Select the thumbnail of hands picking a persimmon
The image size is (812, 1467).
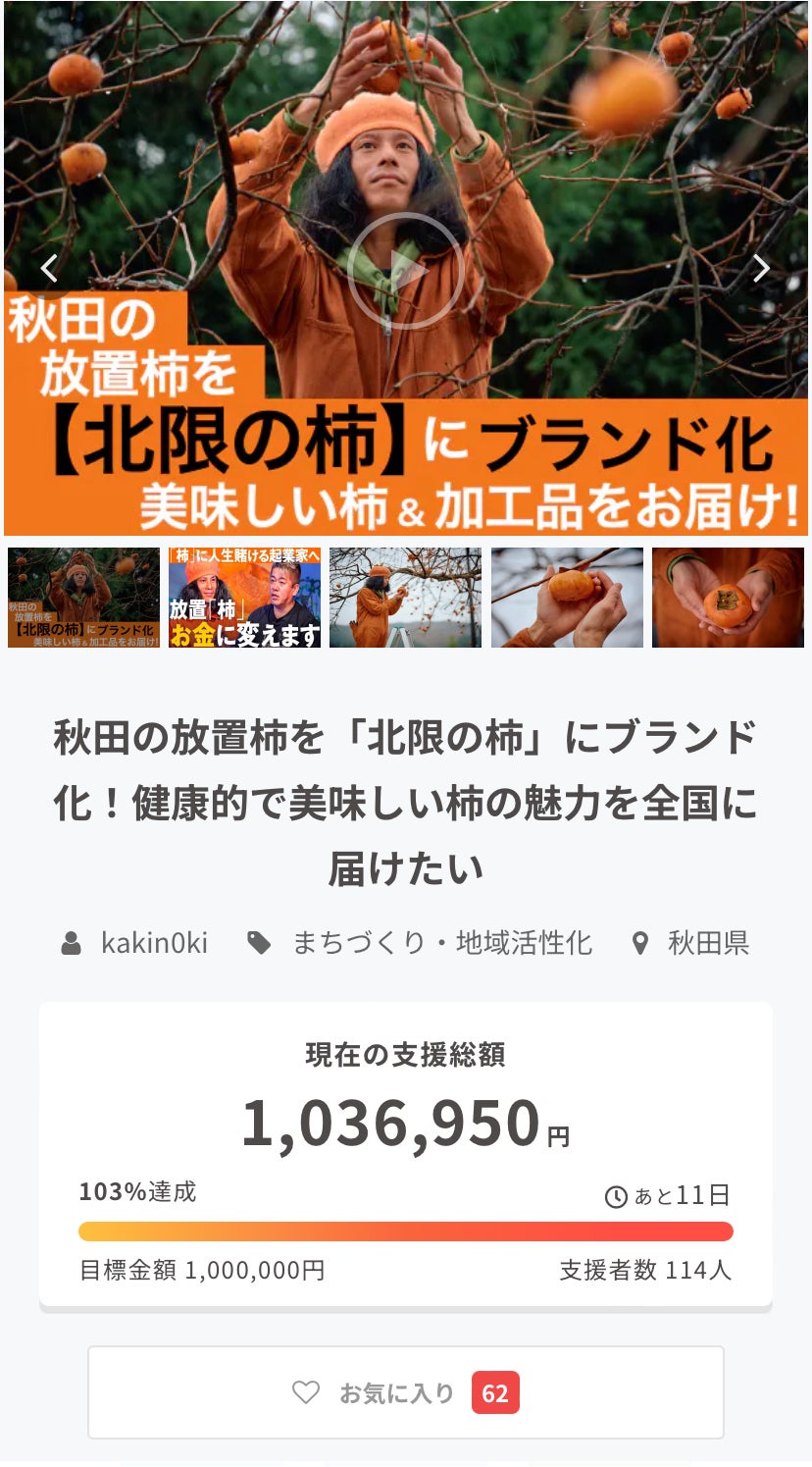click(567, 598)
